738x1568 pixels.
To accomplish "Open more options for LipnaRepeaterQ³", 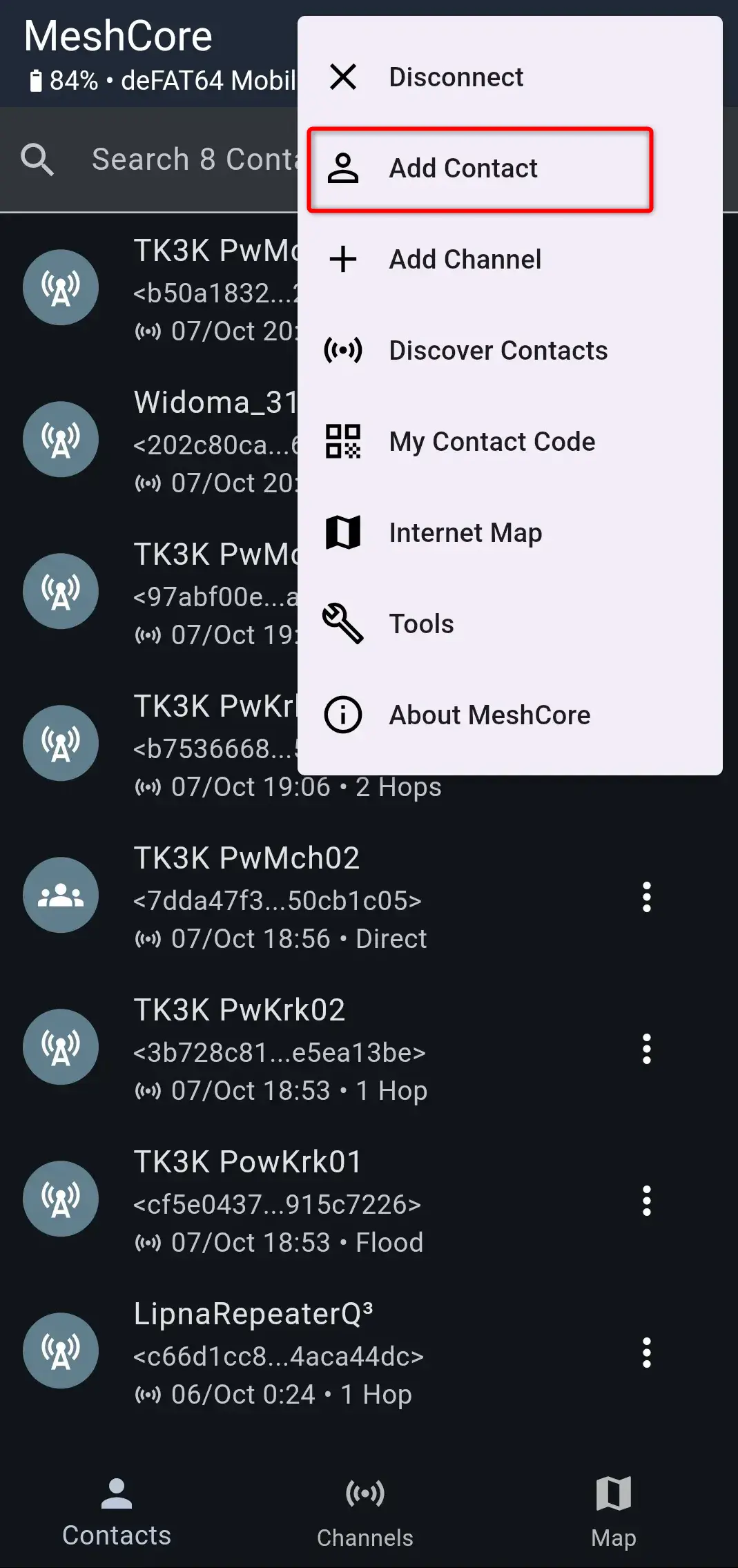I will pos(646,1353).
